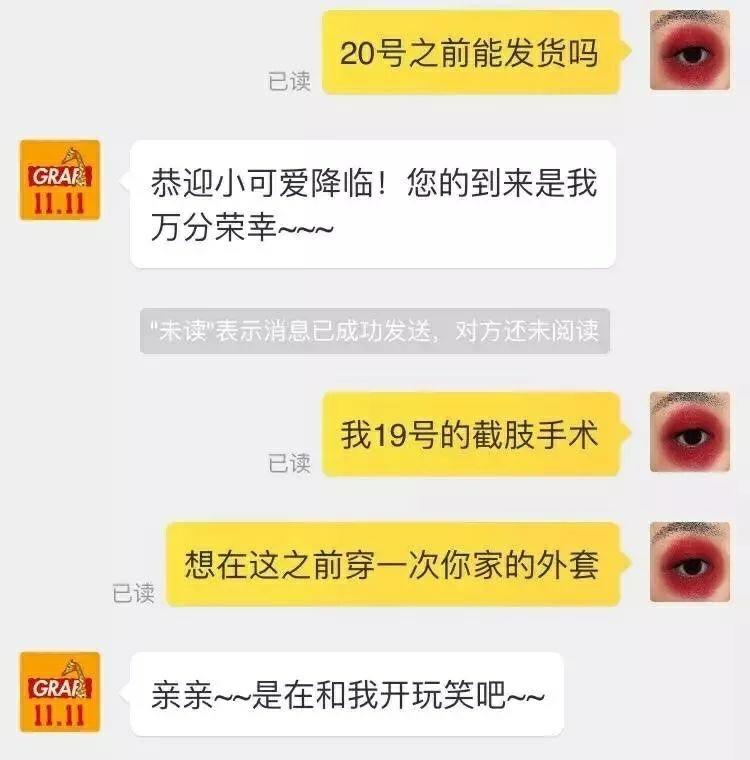
Task: Open the buyer avatar next to "我19号的截肢手术"
Action: [x=692, y=430]
